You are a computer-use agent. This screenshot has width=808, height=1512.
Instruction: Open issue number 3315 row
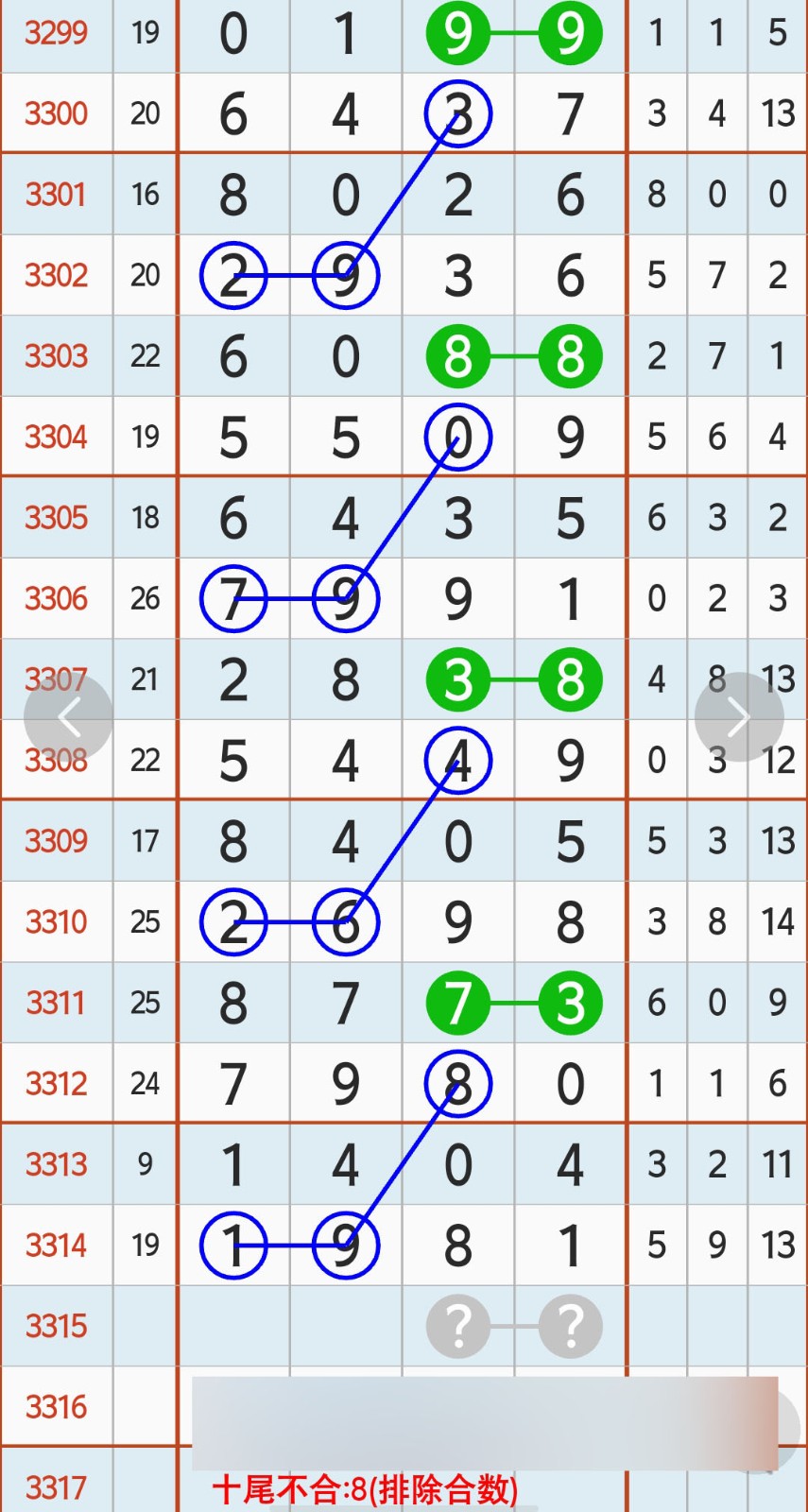pyautogui.click(x=56, y=1327)
